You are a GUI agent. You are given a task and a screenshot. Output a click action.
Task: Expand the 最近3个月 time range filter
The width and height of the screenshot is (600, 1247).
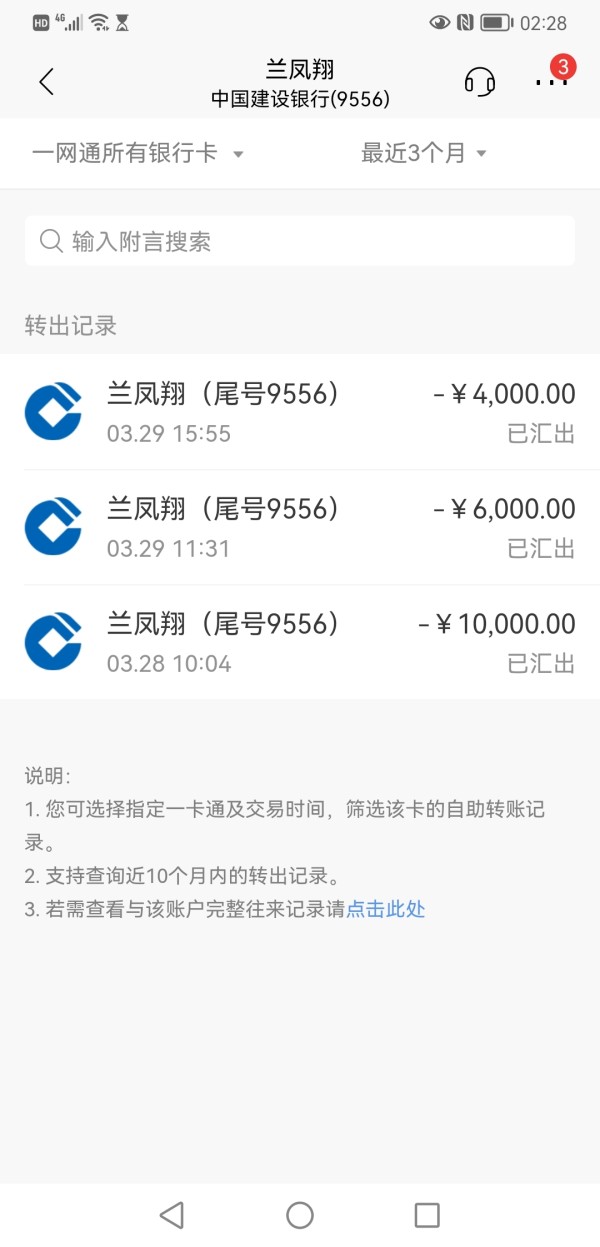coord(423,153)
